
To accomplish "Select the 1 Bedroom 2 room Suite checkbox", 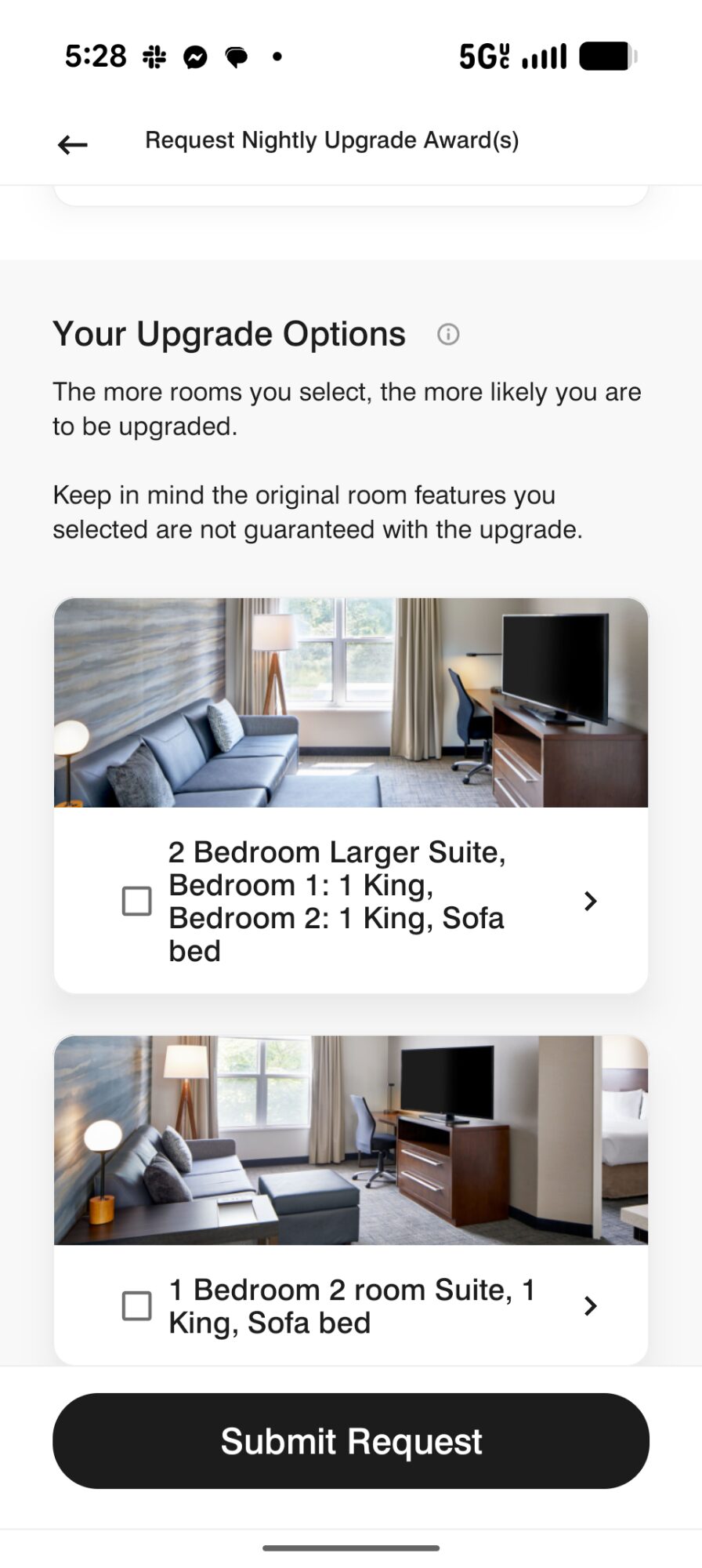I will (137, 1306).
